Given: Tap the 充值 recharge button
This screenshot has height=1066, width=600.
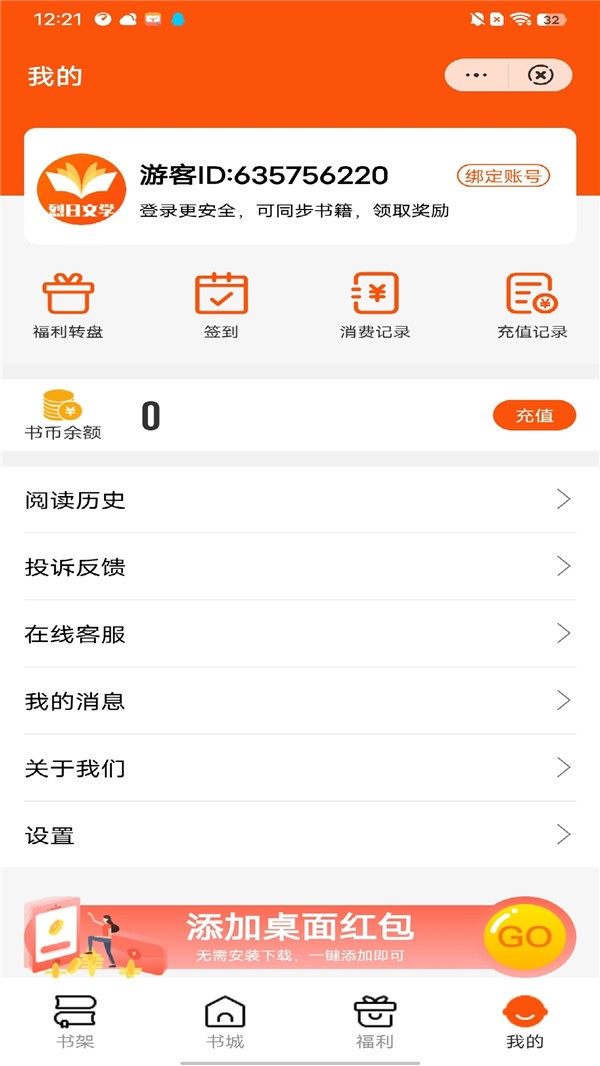Looking at the screenshot, I should click(x=534, y=415).
